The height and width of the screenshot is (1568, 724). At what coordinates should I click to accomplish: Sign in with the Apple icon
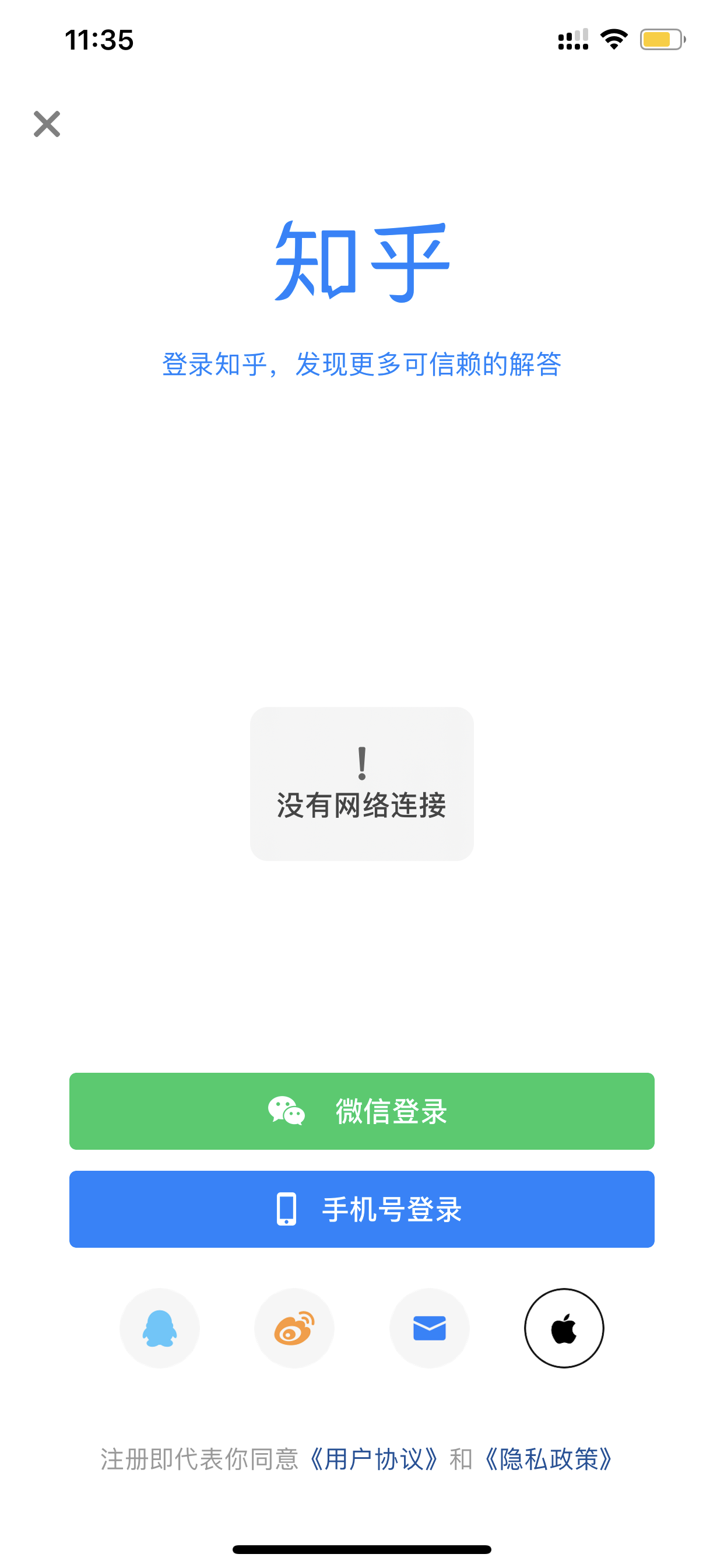pos(564,1328)
